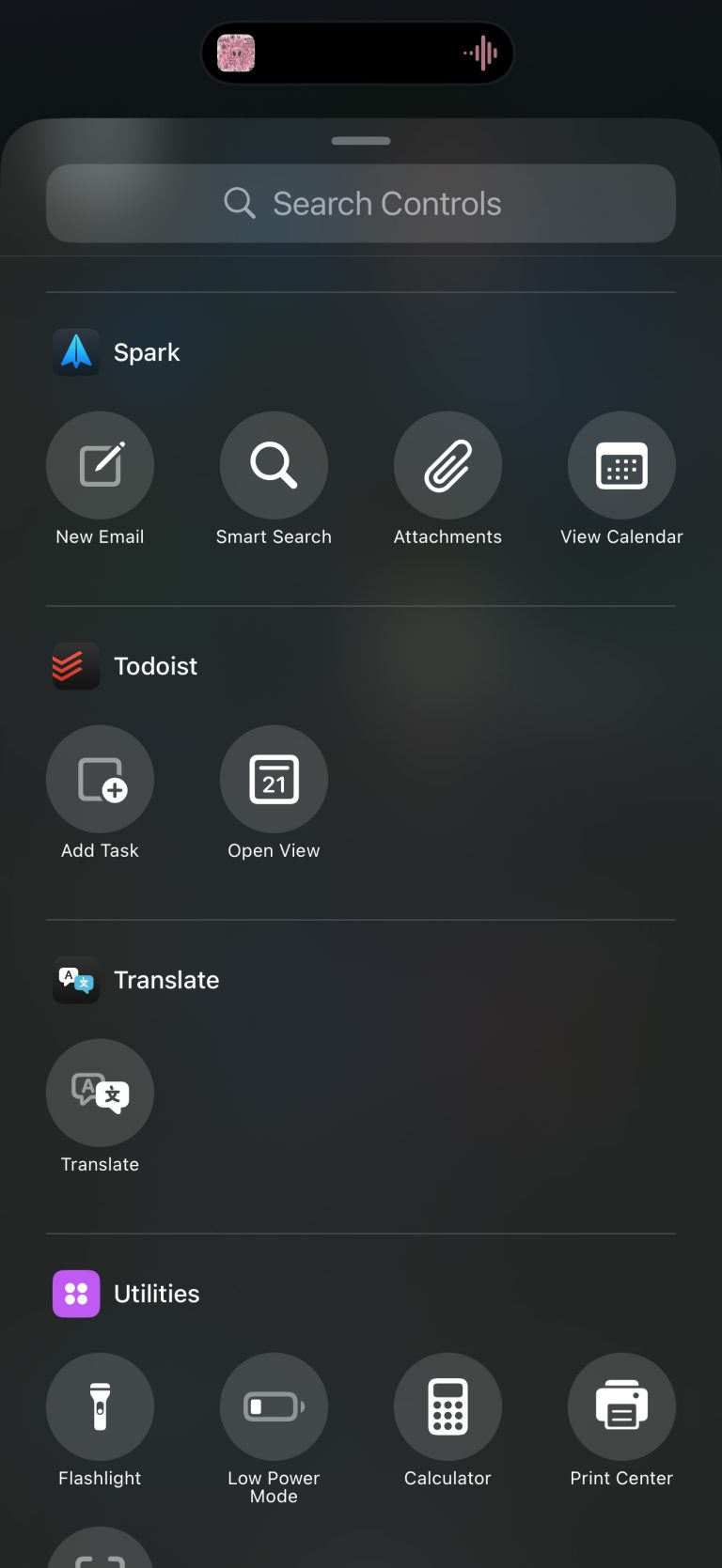Select the New Email control under Spark
The image size is (722, 1568).
tap(100, 465)
